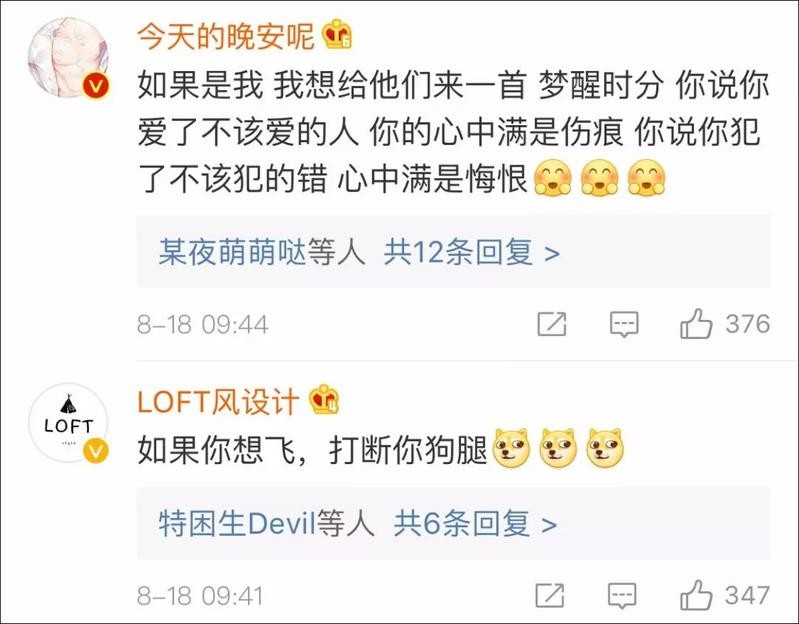Repost 今天的晚安呢's comment
The image size is (799, 624).
click(x=552, y=323)
